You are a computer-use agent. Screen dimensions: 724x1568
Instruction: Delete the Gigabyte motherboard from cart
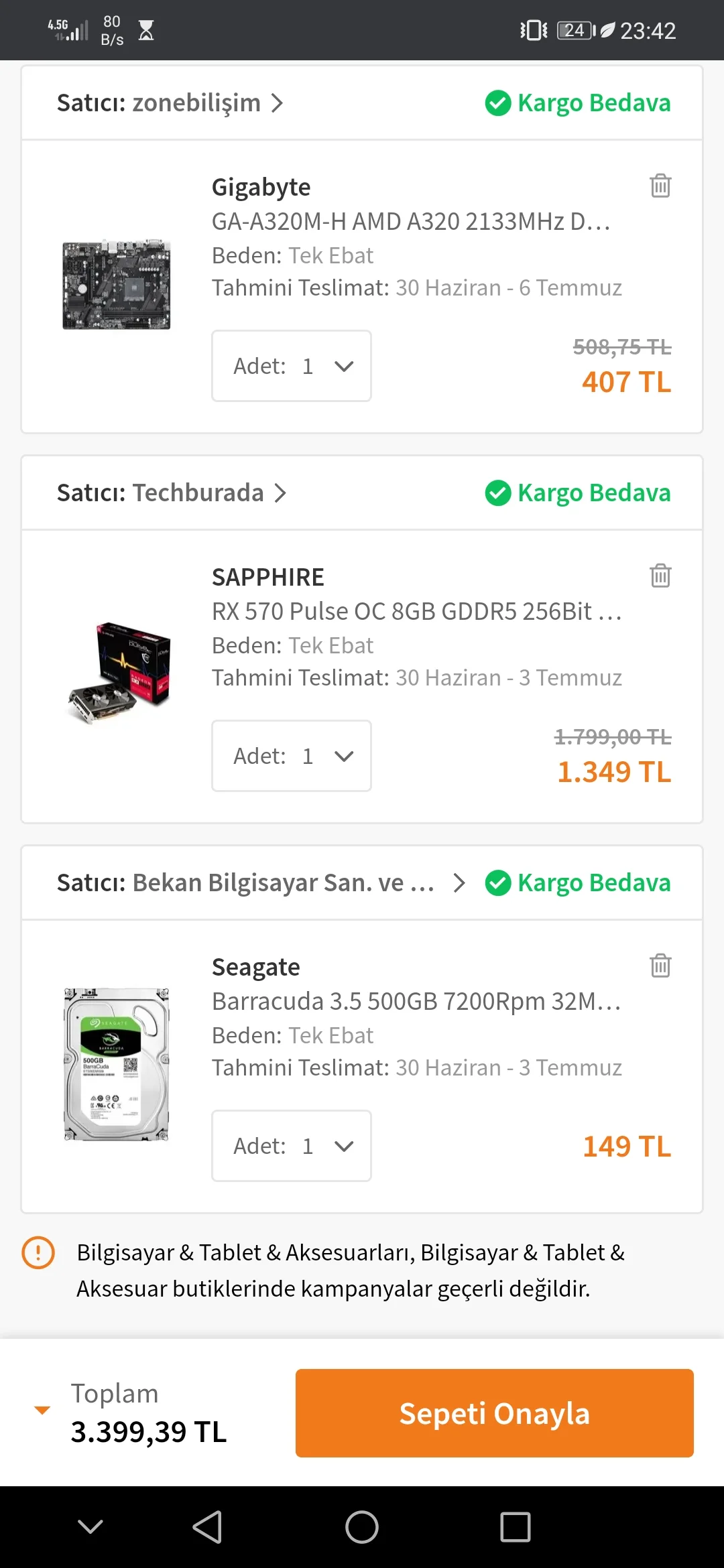pos(660,186)
